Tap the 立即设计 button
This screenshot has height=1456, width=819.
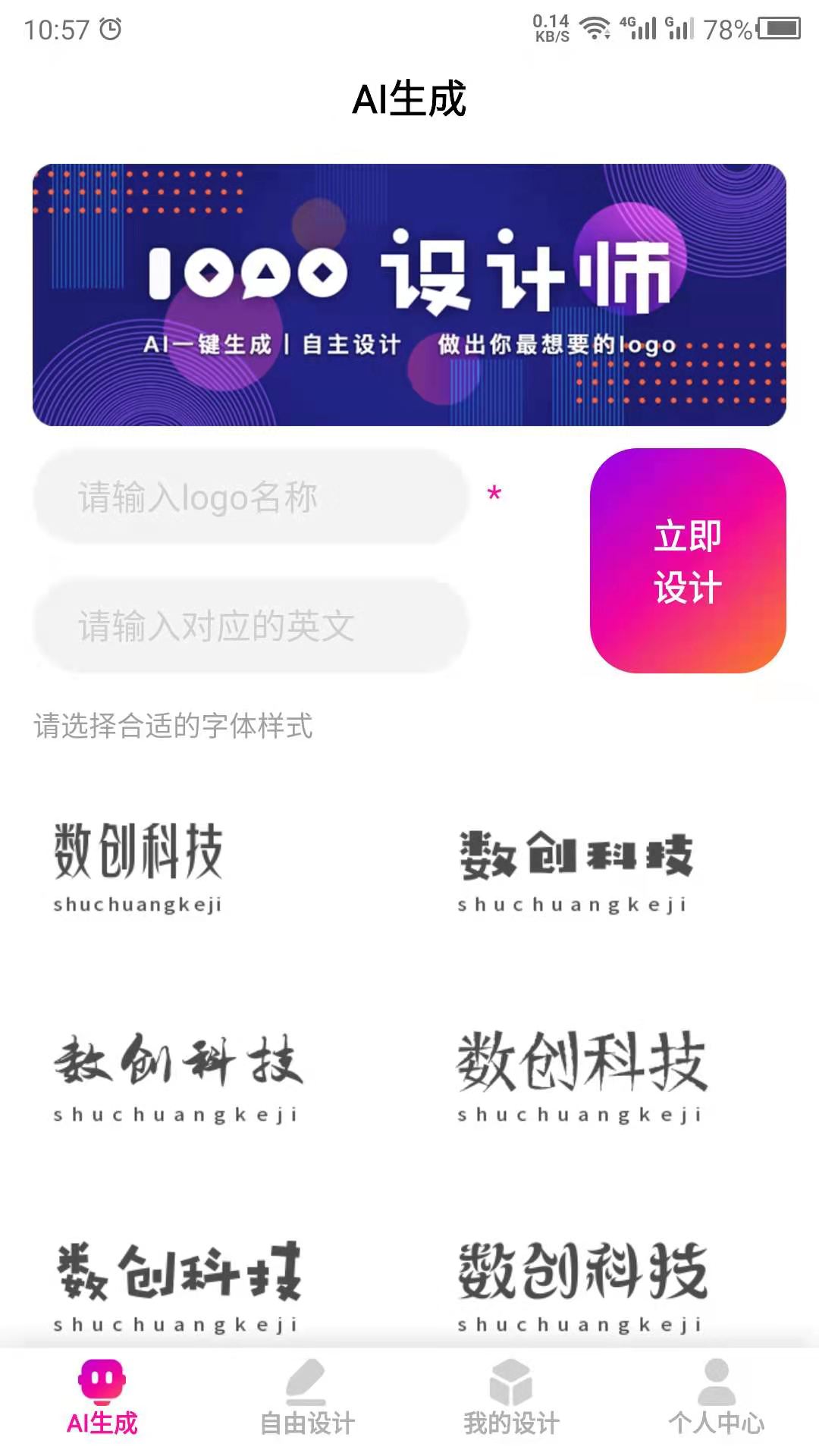point(687,560)
